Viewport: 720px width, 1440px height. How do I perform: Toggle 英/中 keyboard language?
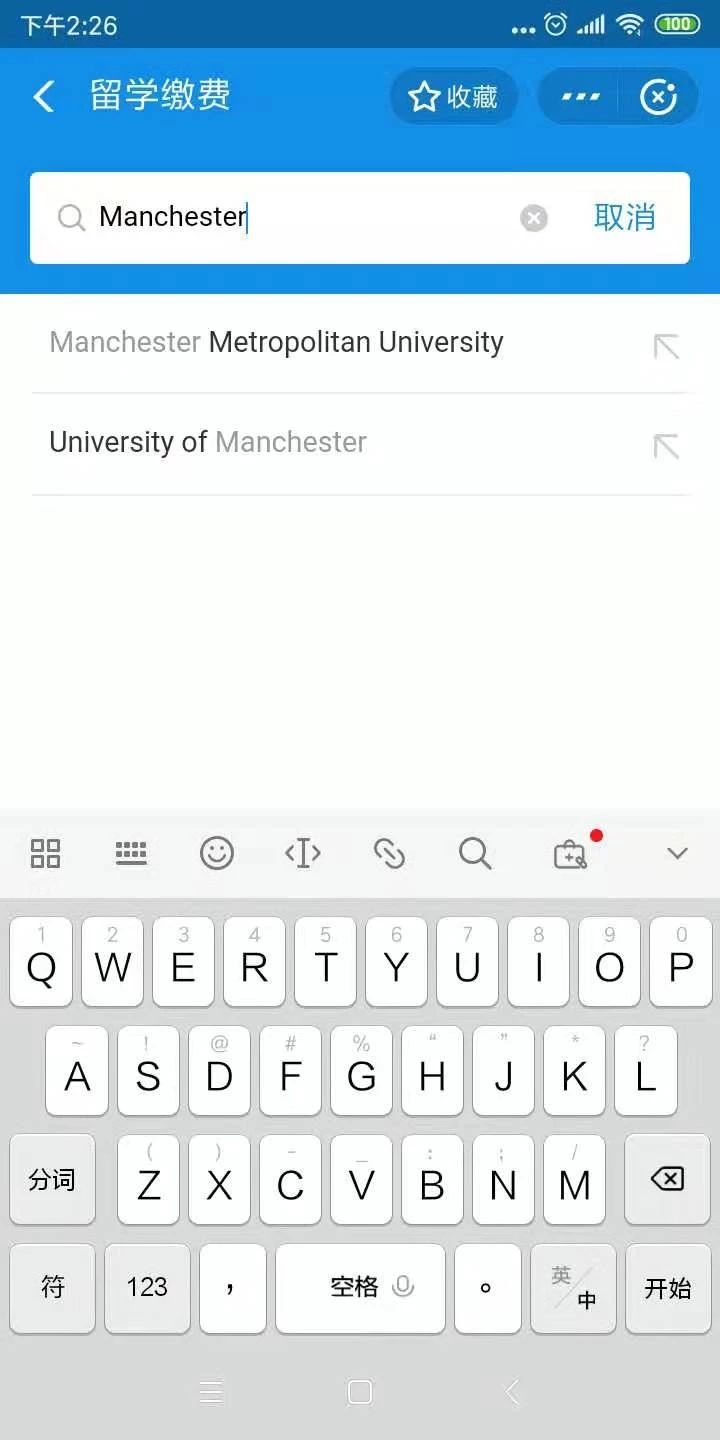pos(573,1288)
